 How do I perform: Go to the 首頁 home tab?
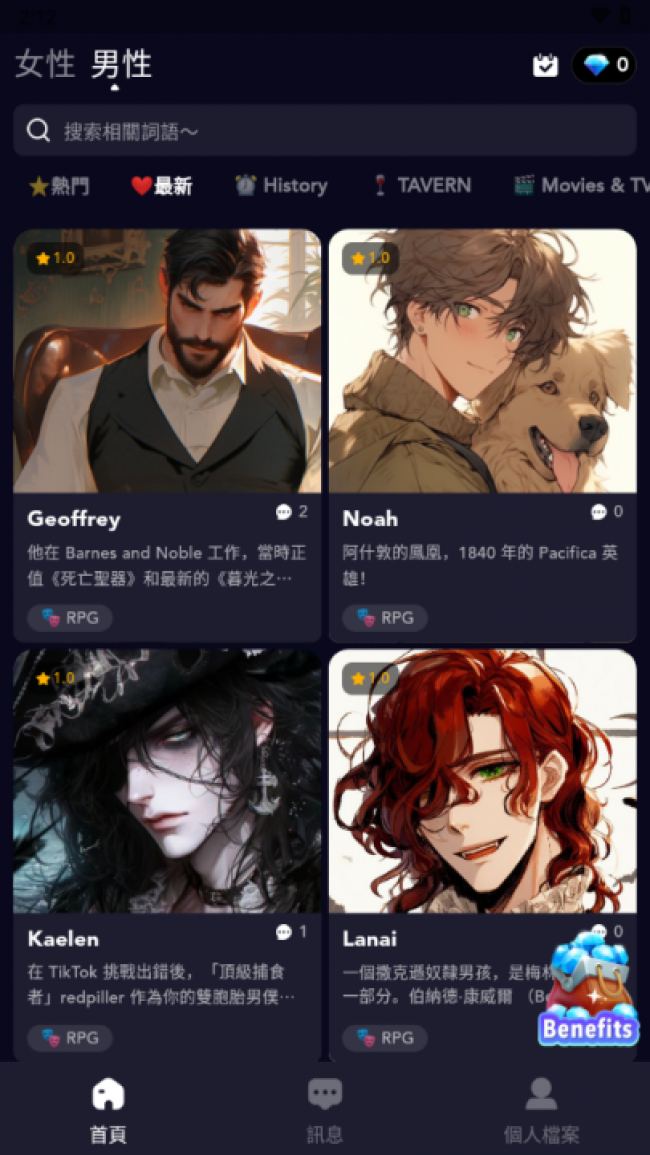[x=108, y=1109]
